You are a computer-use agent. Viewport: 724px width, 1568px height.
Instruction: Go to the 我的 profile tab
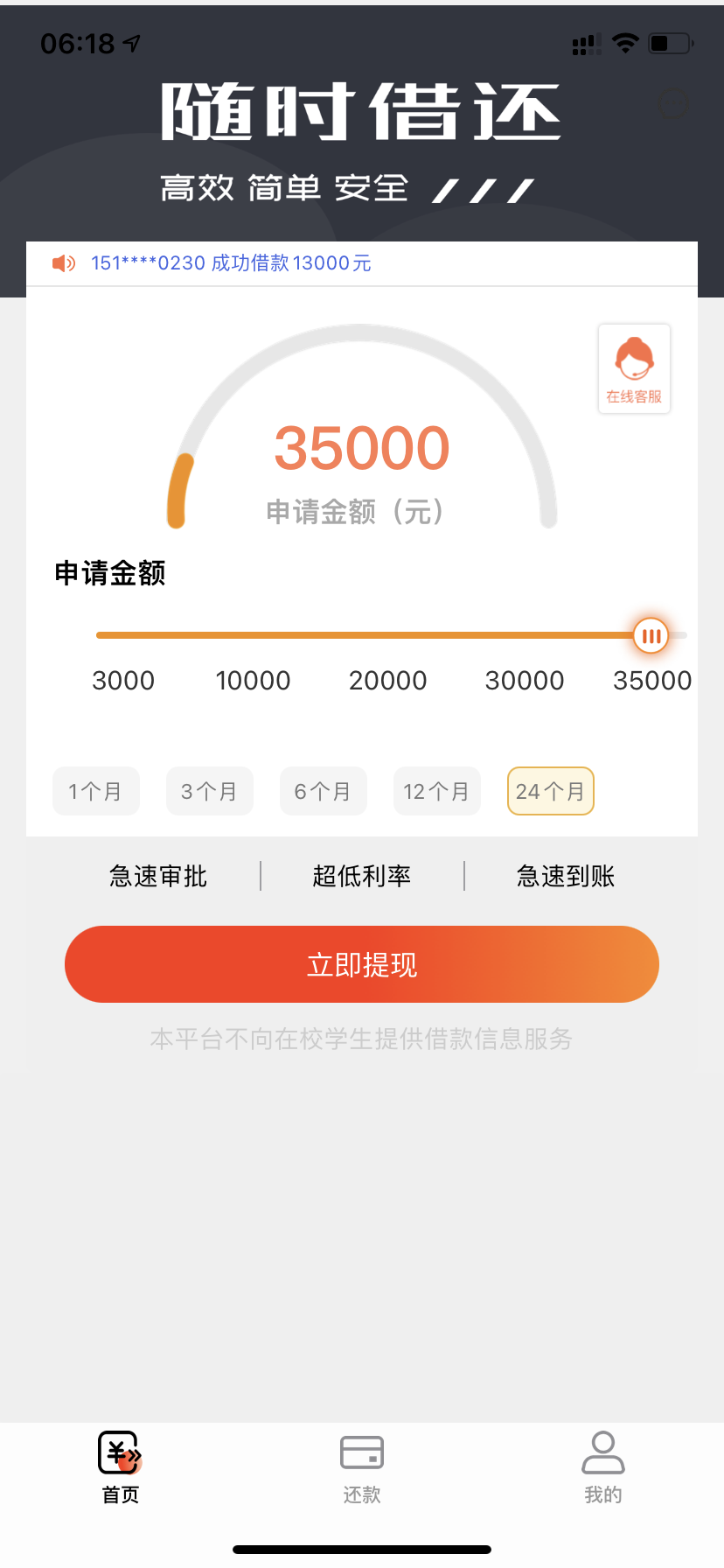(x=603, y=1467)
